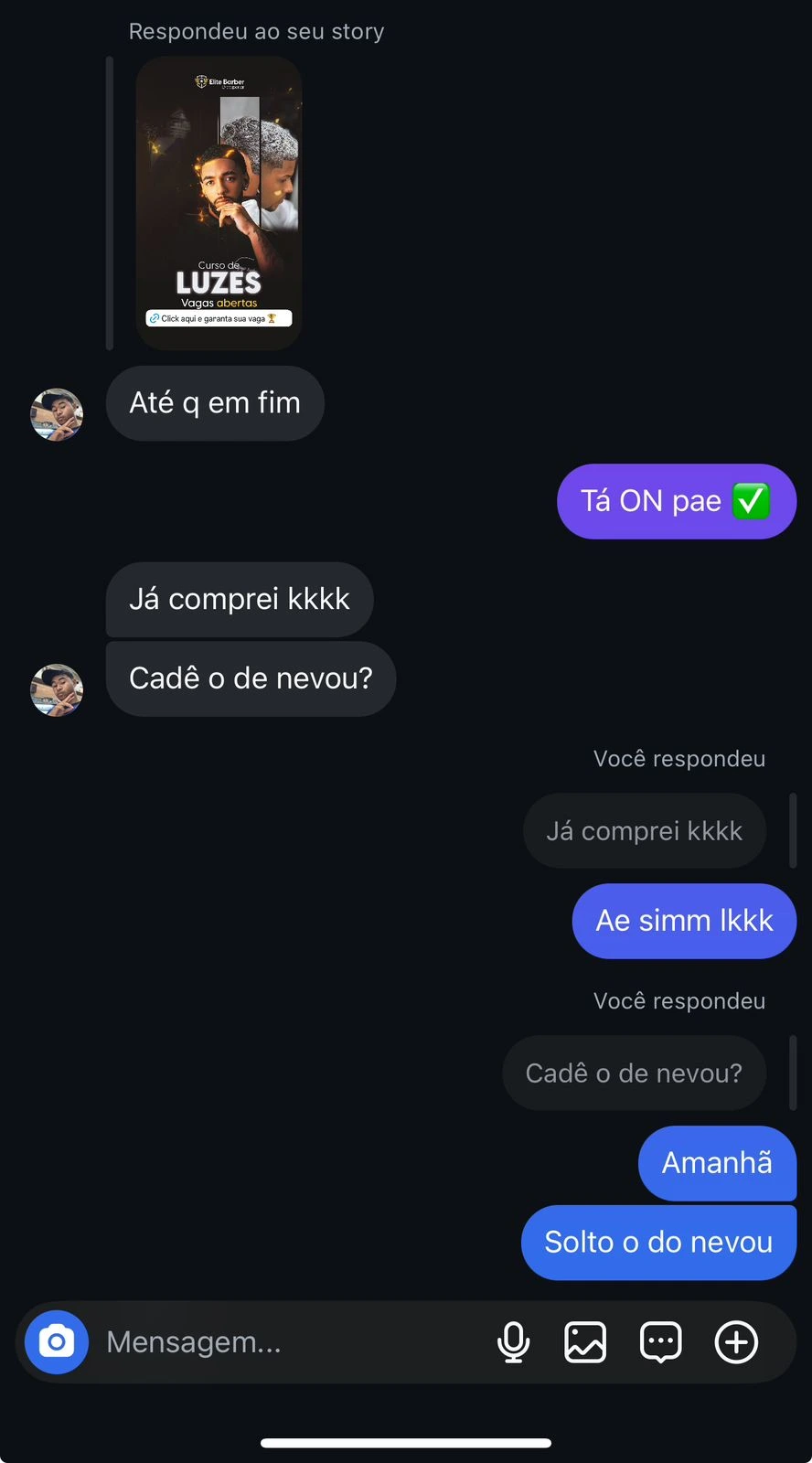View profile picture beside "Até q em fim"
Image resolution: width=812 pixels, height=1463 pixels.
click(x=57, y=414)
